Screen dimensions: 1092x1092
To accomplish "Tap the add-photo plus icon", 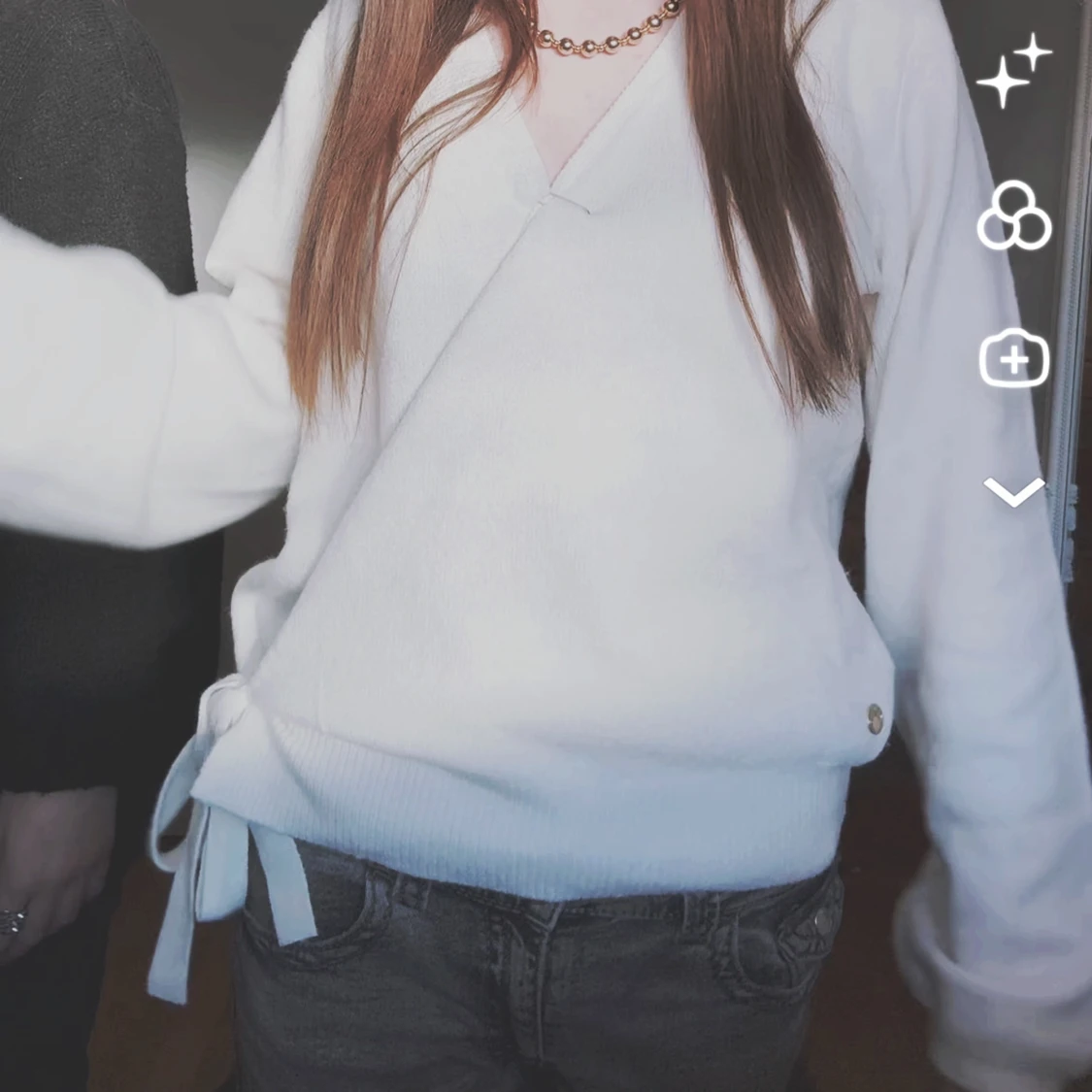I will coord(1013,360).
